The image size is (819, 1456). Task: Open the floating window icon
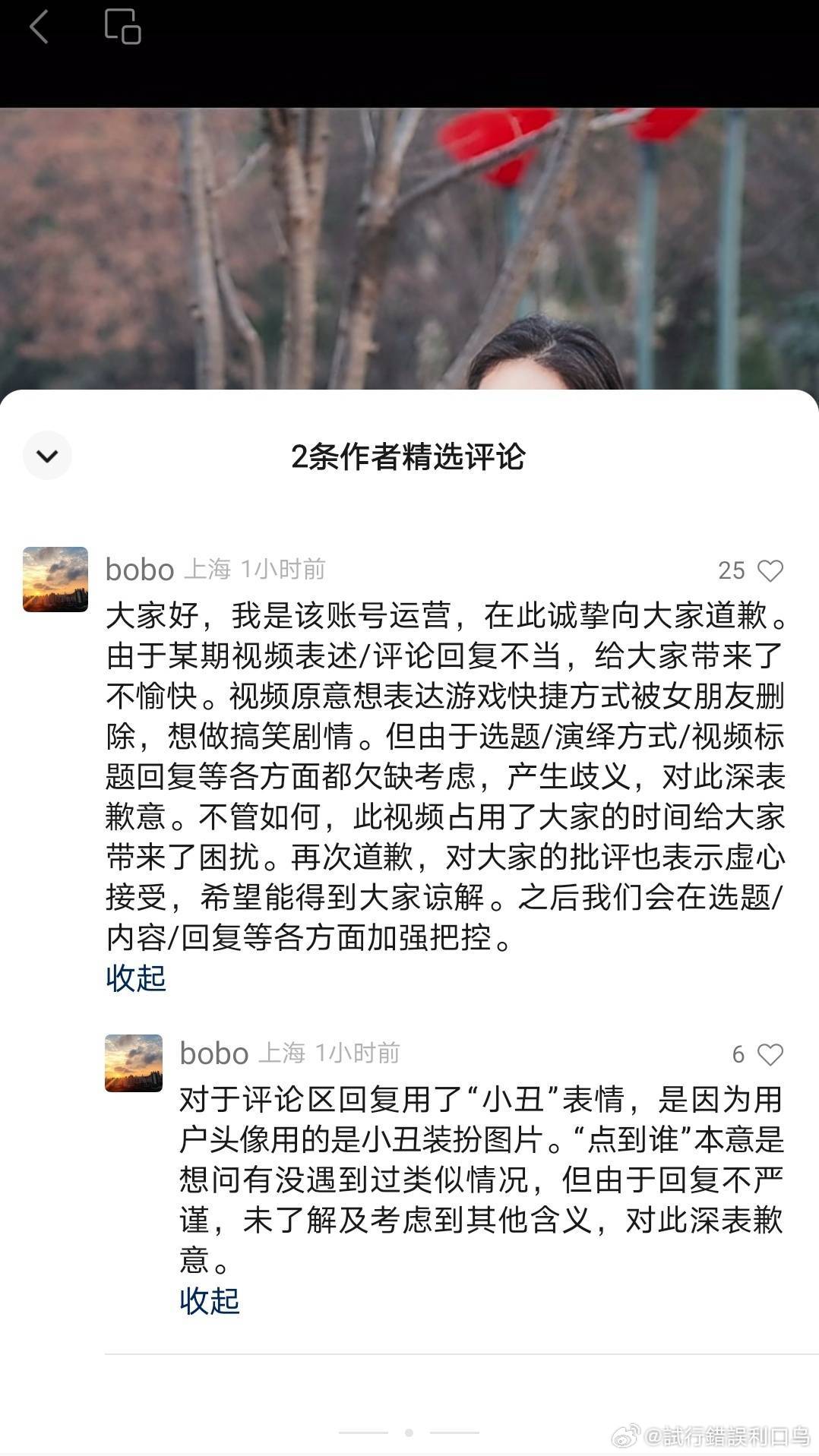click(122, 27)
